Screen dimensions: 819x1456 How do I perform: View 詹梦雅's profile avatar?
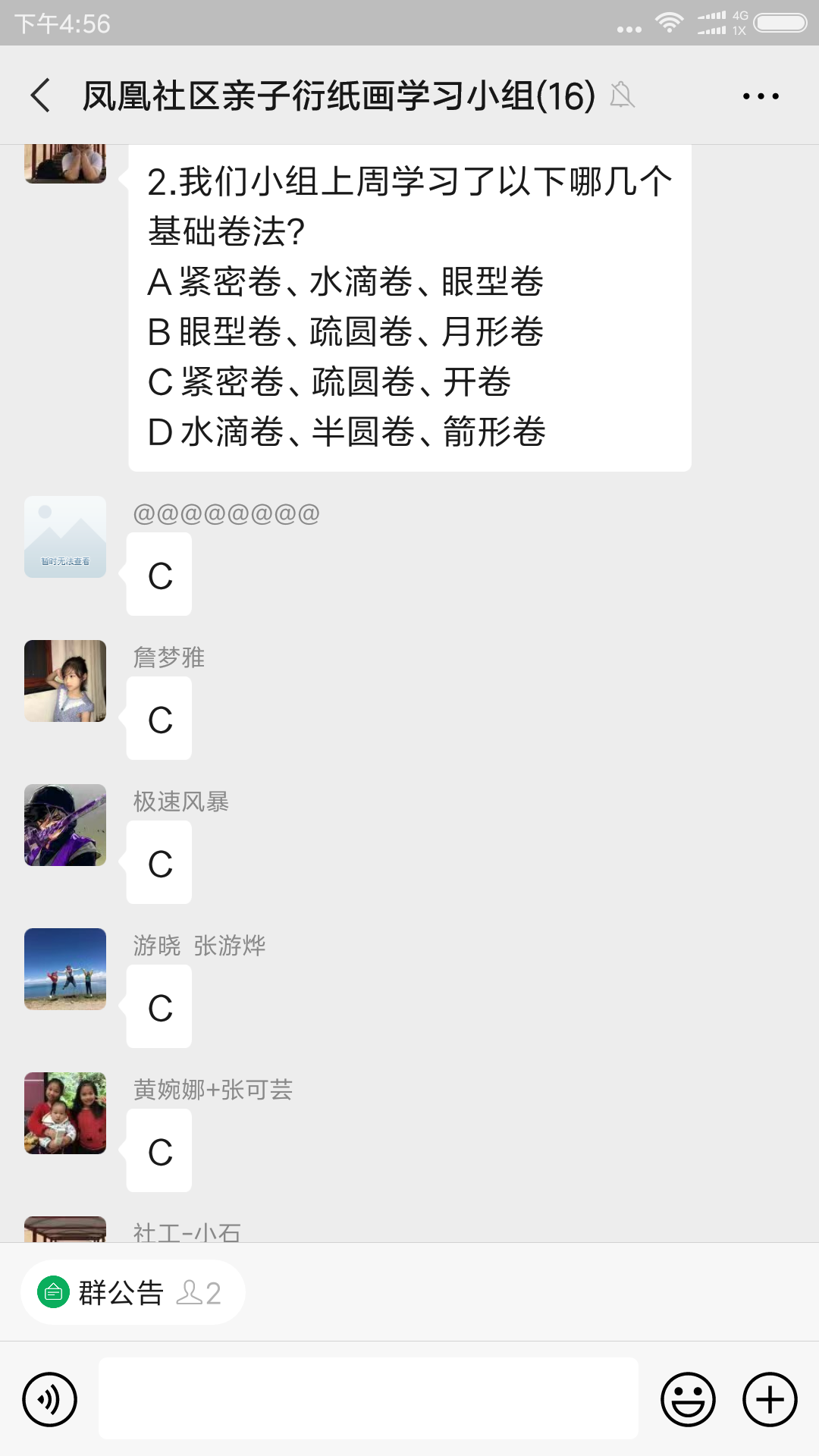tap(65, 681)
